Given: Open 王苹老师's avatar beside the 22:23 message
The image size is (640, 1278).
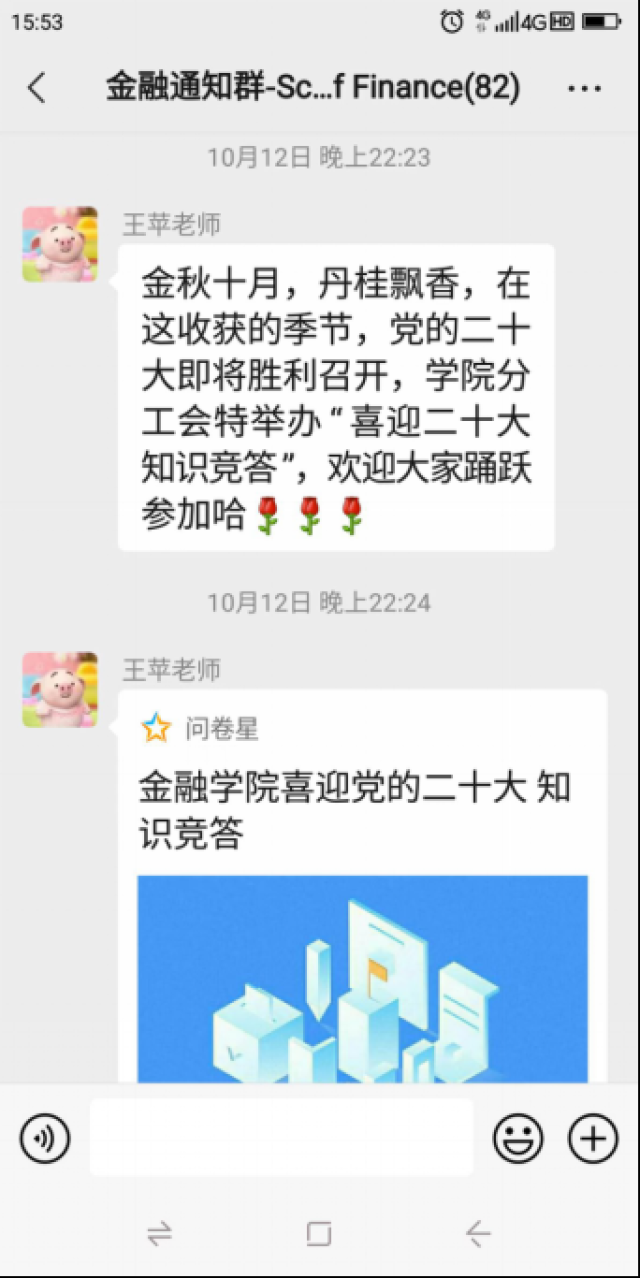Looking at the screenshot, I should [60, 244].
